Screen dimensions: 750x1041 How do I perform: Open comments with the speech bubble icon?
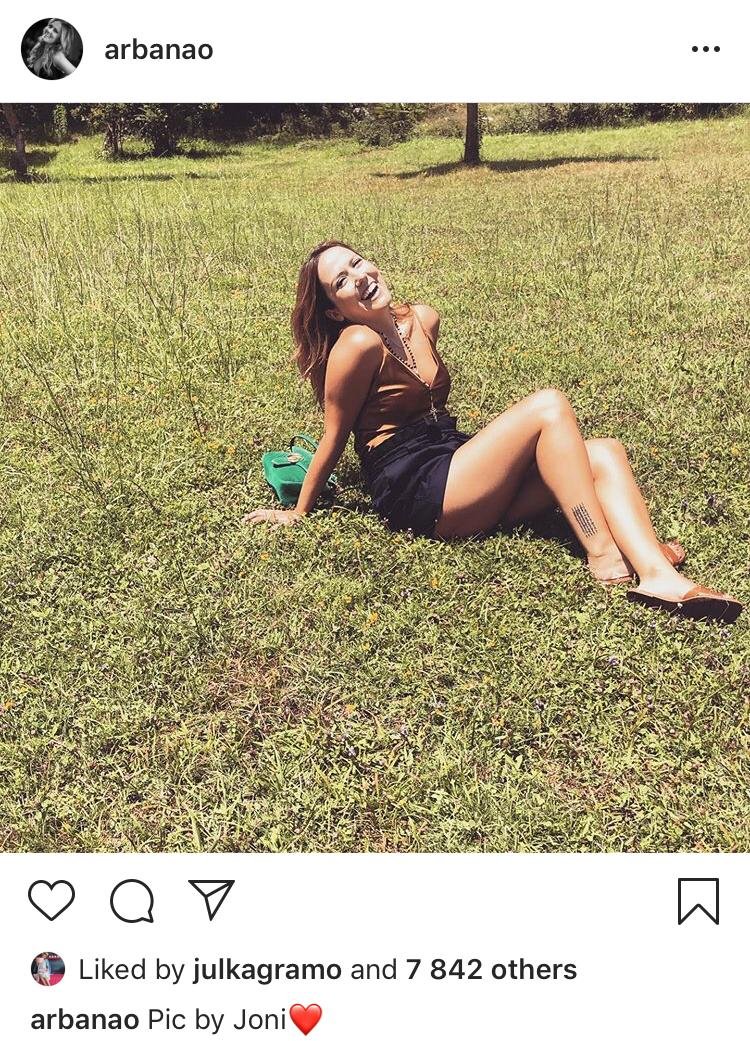click(x=131, y=901)
